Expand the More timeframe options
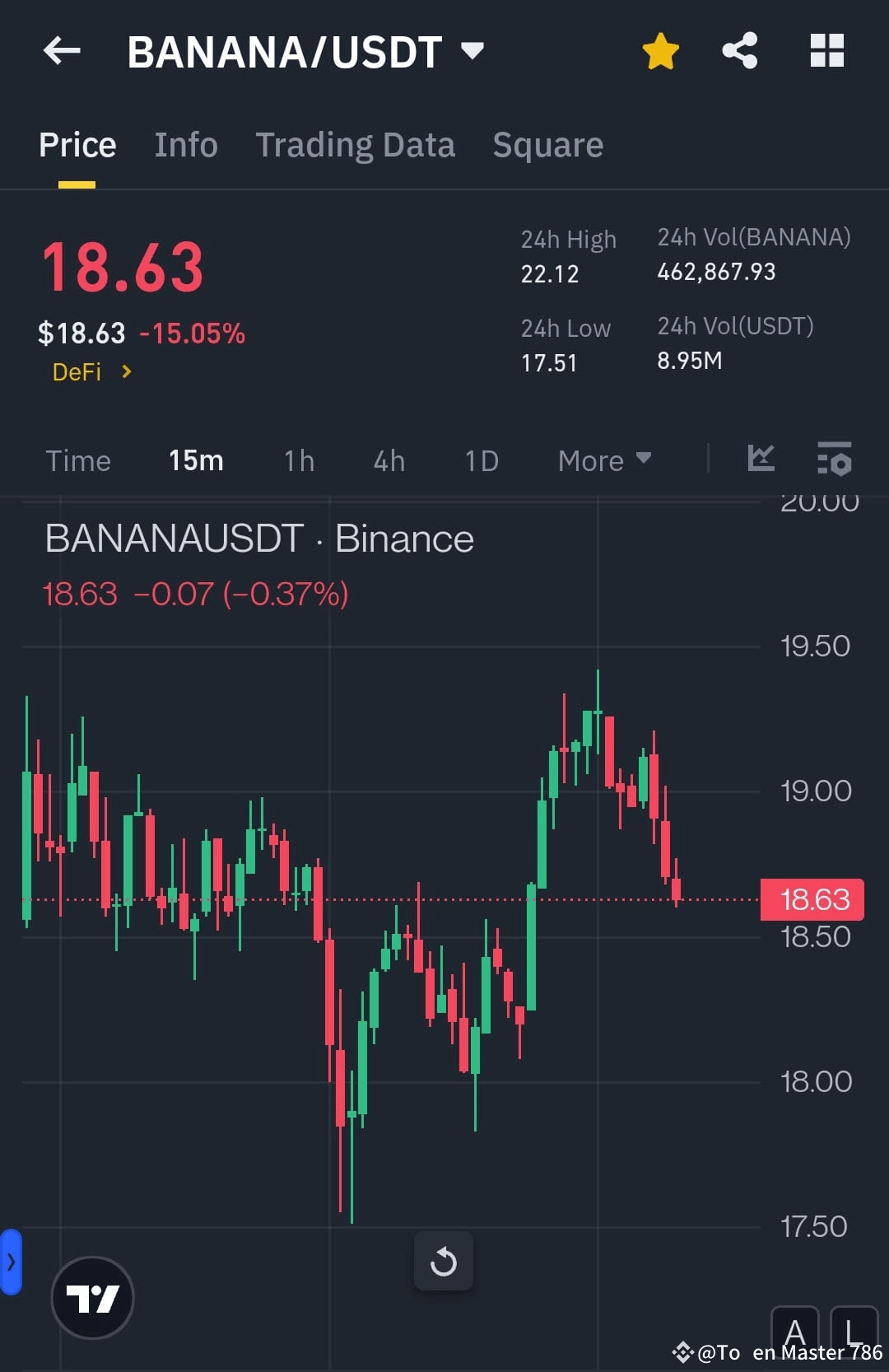Screen dimensions: 889x1372 coord(603,460)
